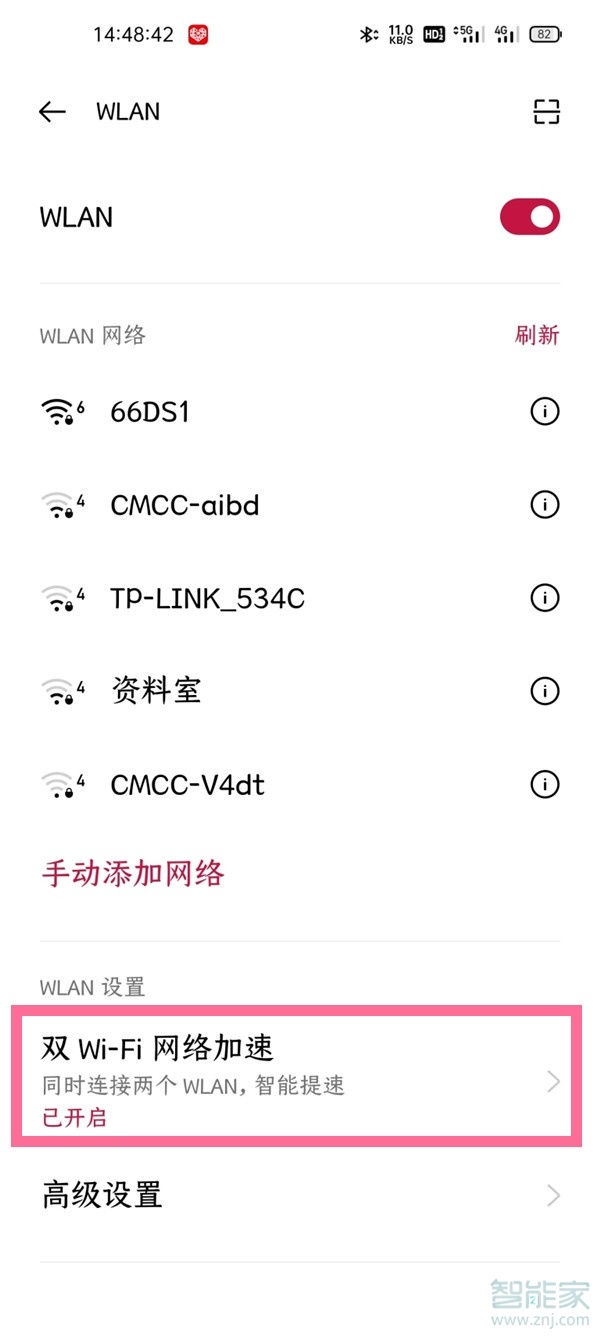Open info icon for 资料室

545,691
